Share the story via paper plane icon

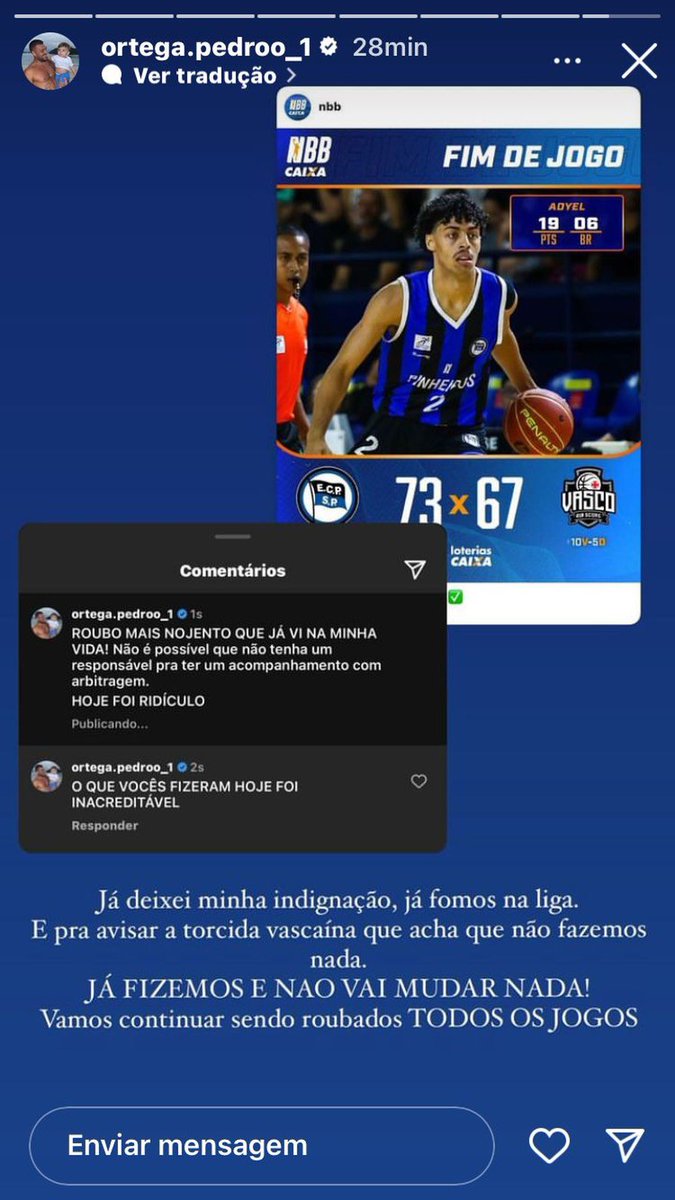coord(625,1145)
